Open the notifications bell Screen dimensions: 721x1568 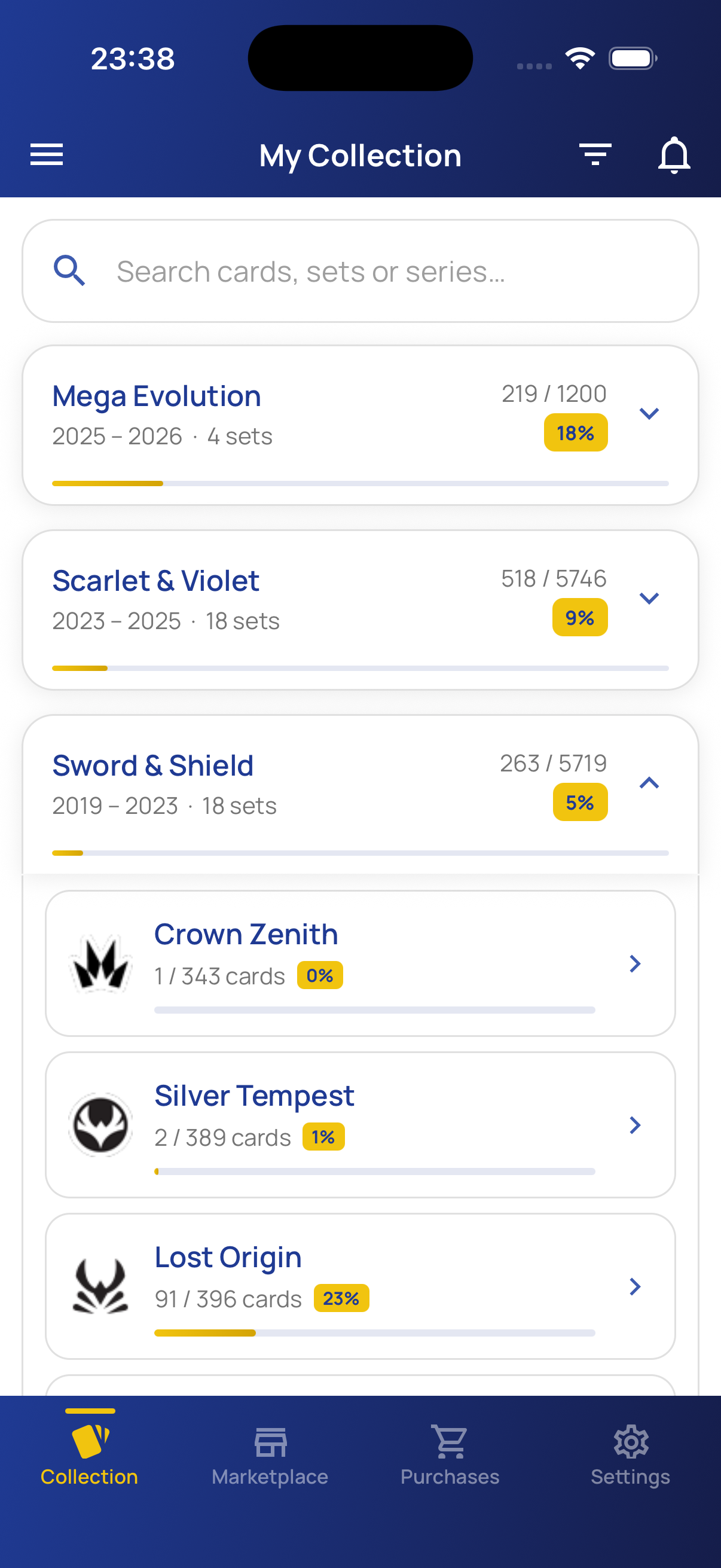(674, 155)
